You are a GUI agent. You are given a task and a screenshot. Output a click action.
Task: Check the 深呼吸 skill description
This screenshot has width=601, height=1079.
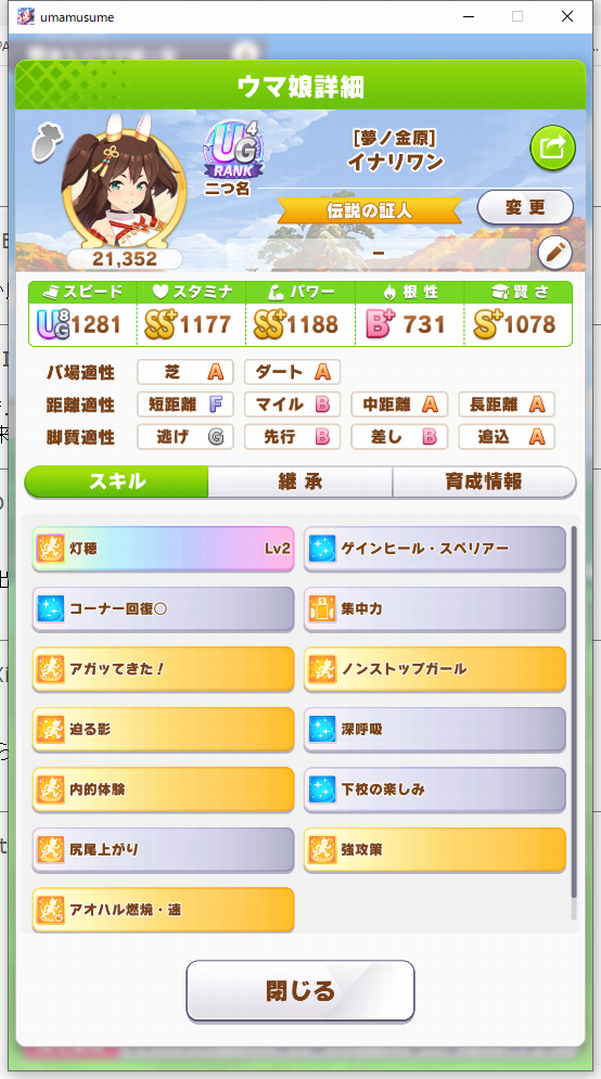click(x=434, y=729)
